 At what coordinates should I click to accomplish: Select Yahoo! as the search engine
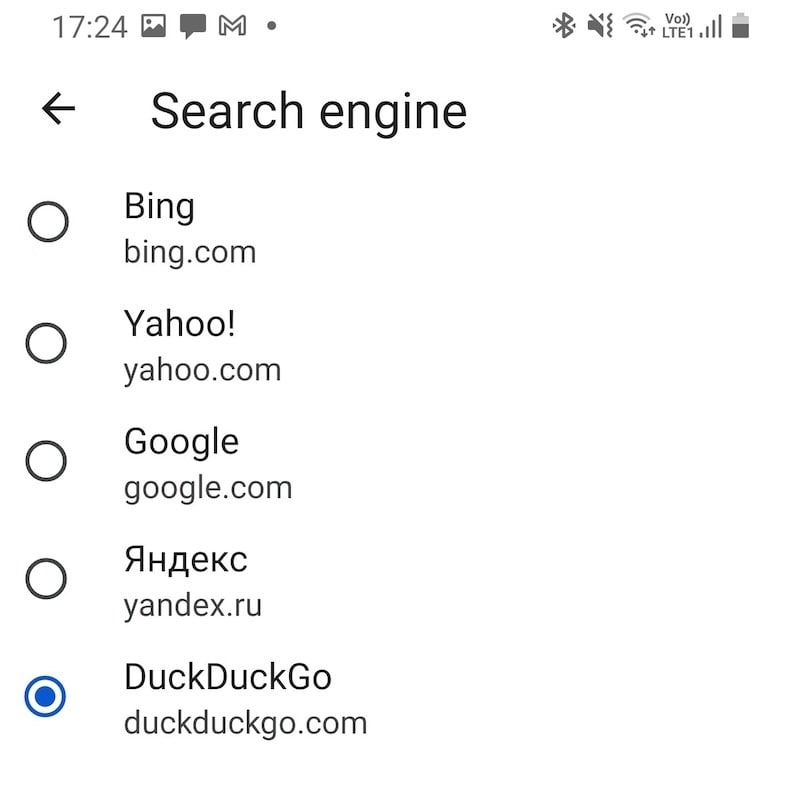47,341
